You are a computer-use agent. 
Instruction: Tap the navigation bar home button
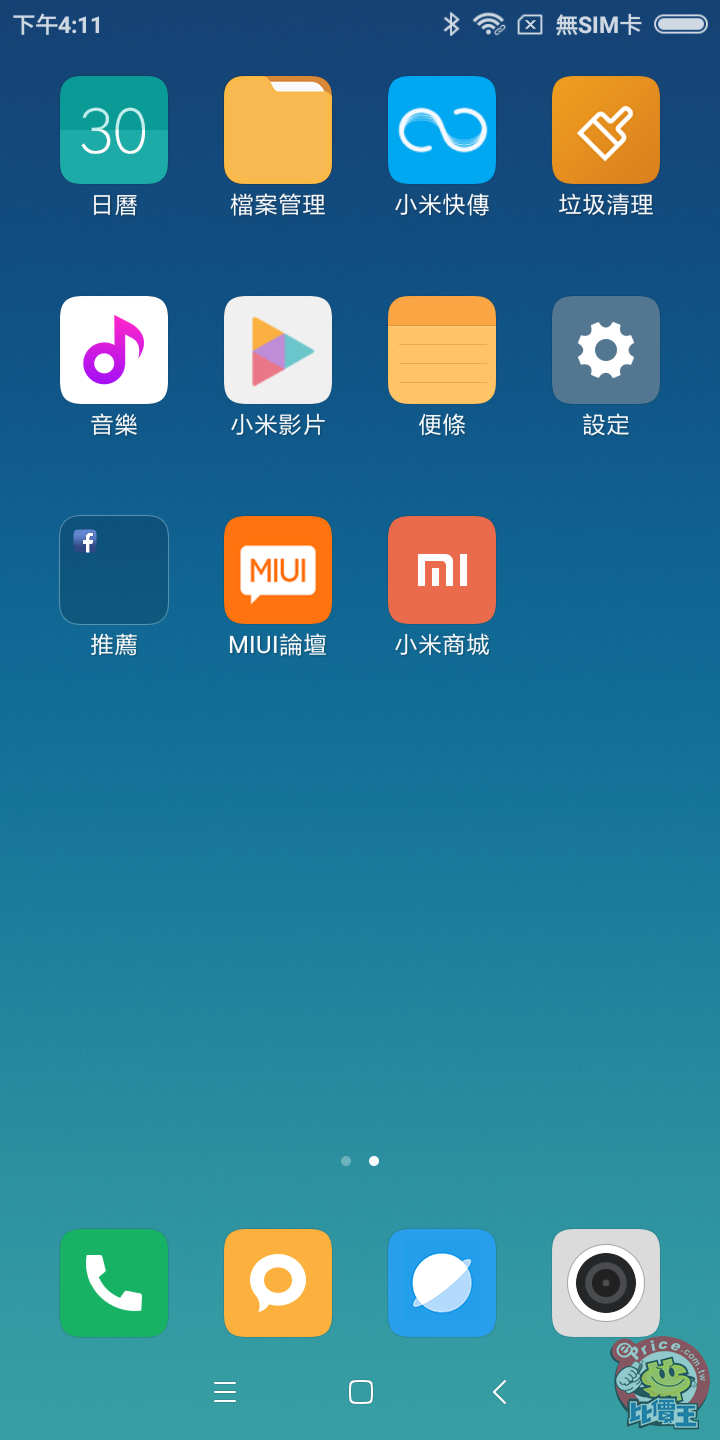coord(361,1392)
